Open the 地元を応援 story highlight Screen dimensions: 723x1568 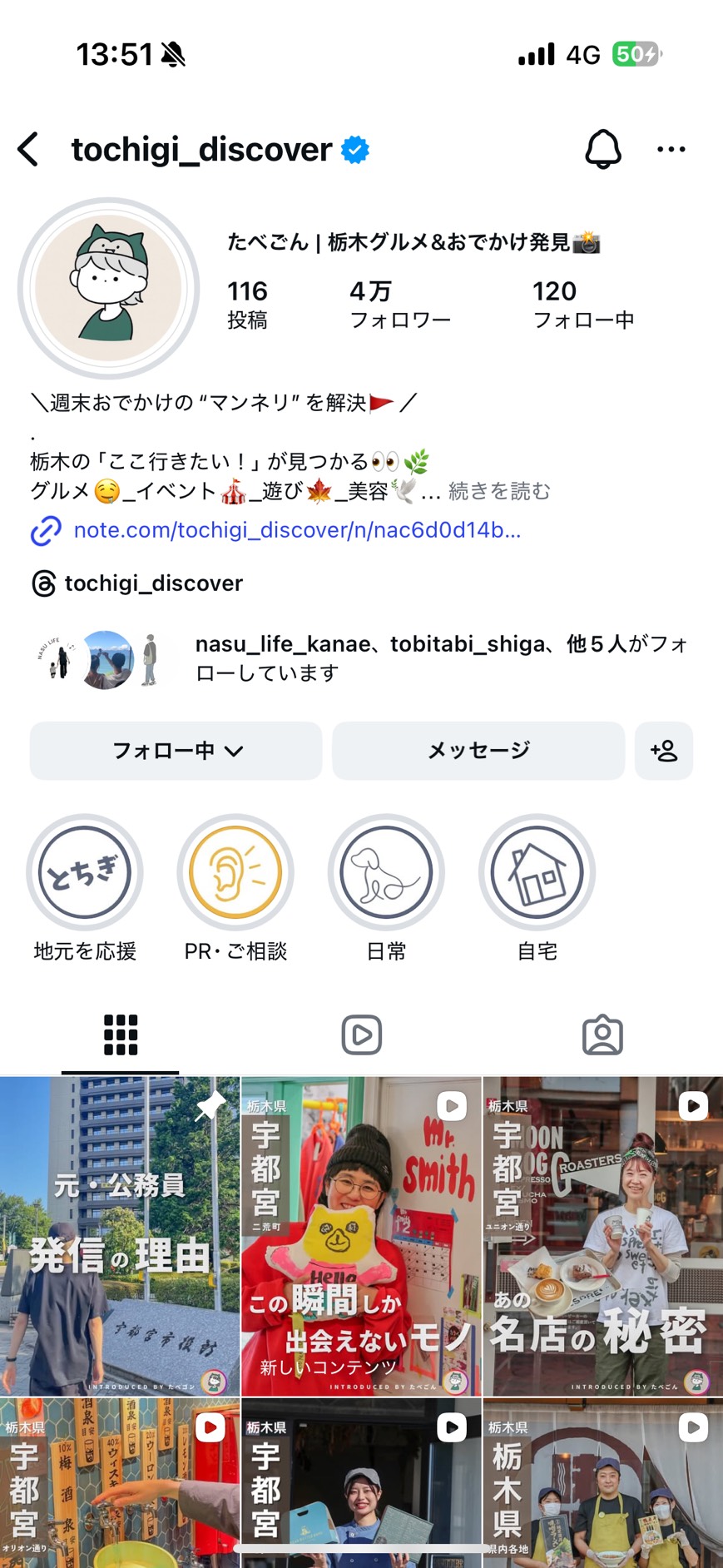84,871
